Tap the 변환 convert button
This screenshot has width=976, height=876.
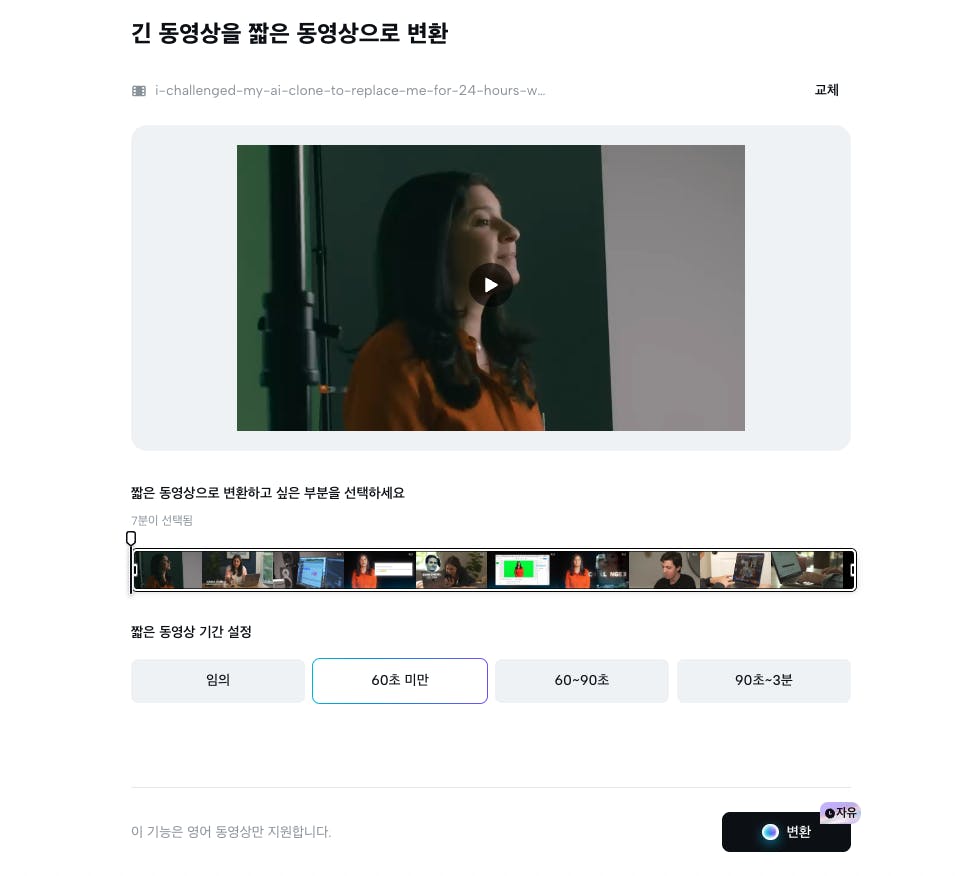coord(786,832)
